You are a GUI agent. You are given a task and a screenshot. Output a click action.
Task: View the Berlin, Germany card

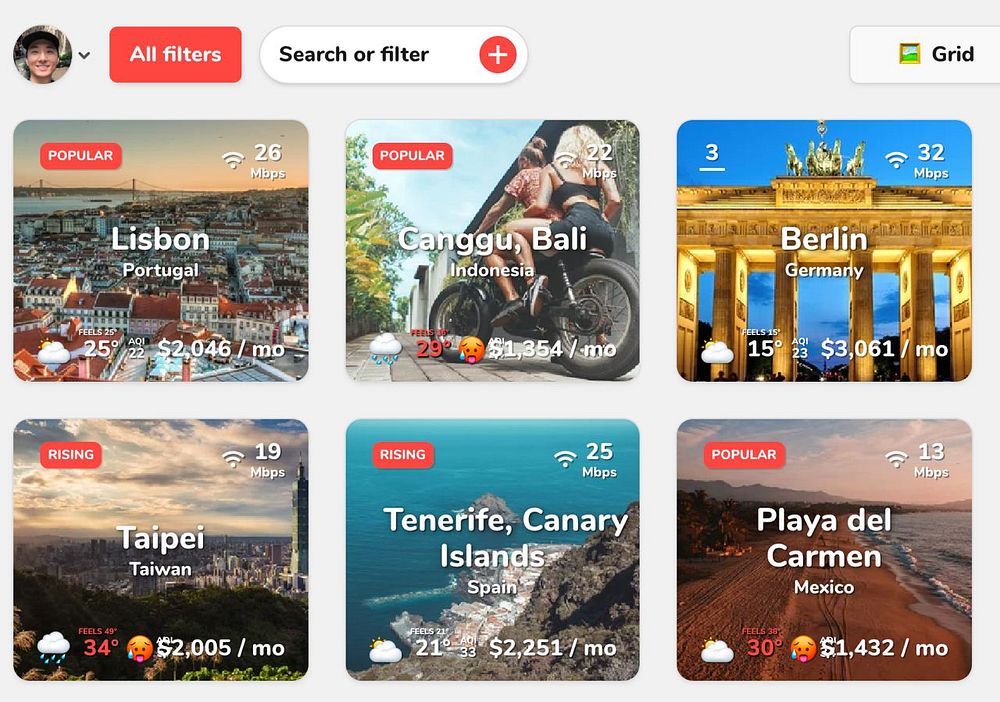click(x=824, y=250)
